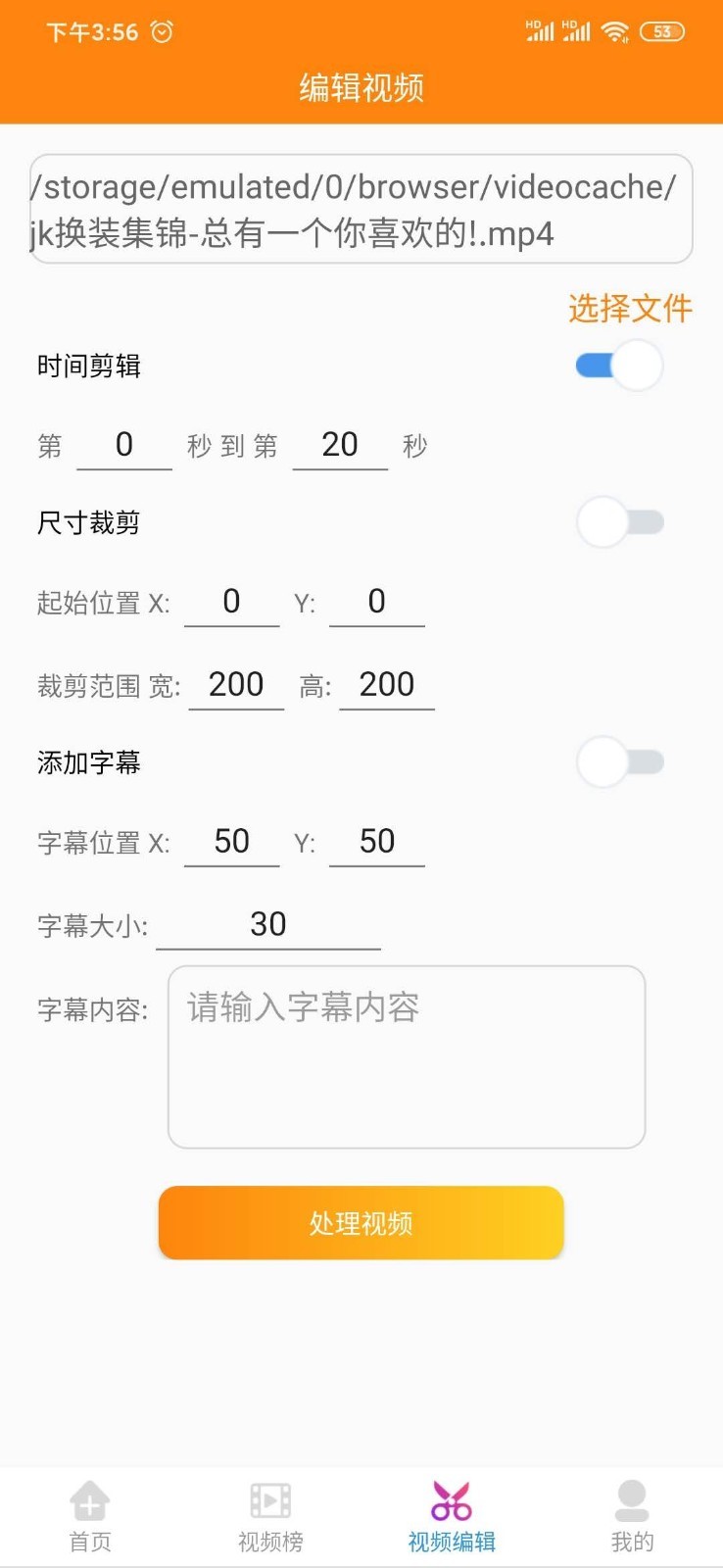Switch to the 视频榜 tab
Image resolution: width=723 pixels, height=1568 pixels.
(270, 1516)
